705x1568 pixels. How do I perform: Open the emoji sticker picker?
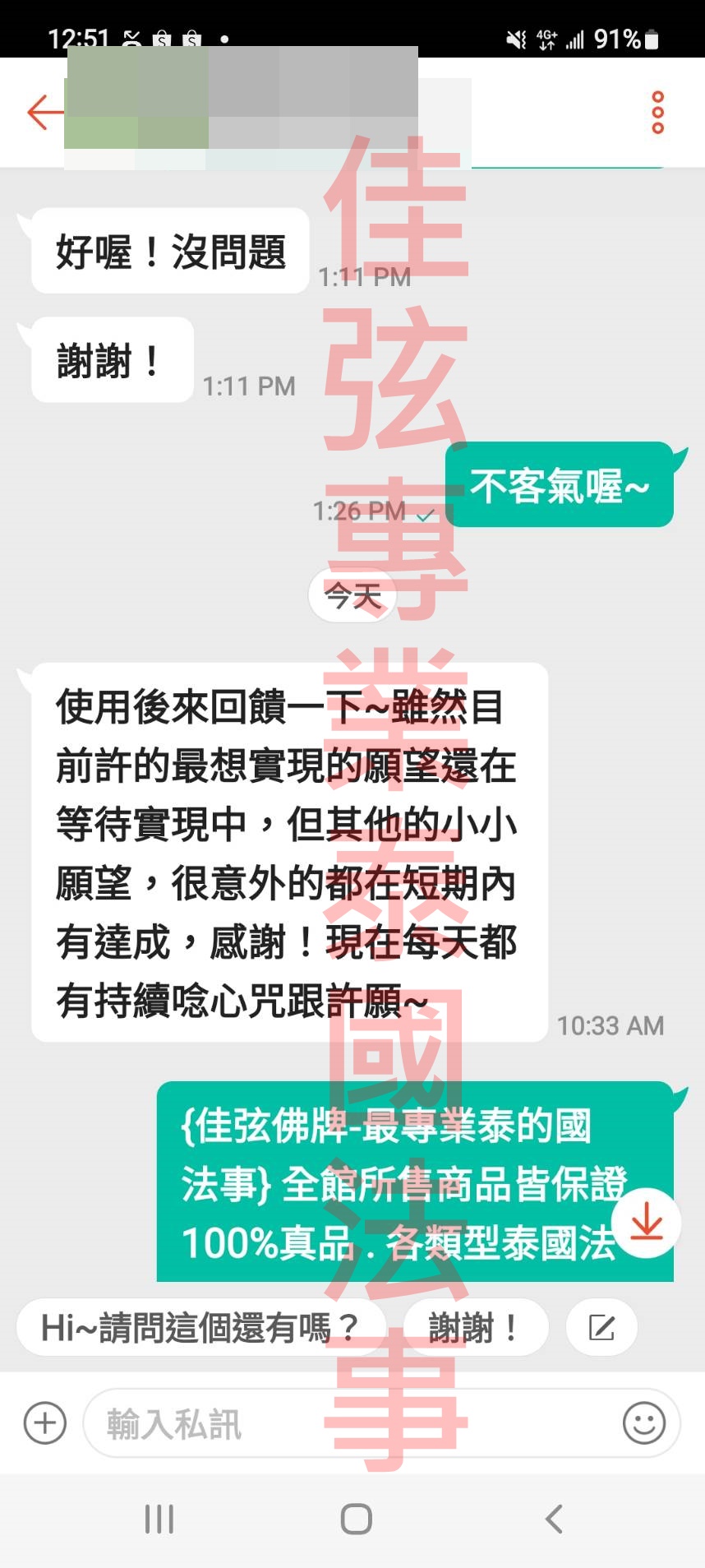643,1423
